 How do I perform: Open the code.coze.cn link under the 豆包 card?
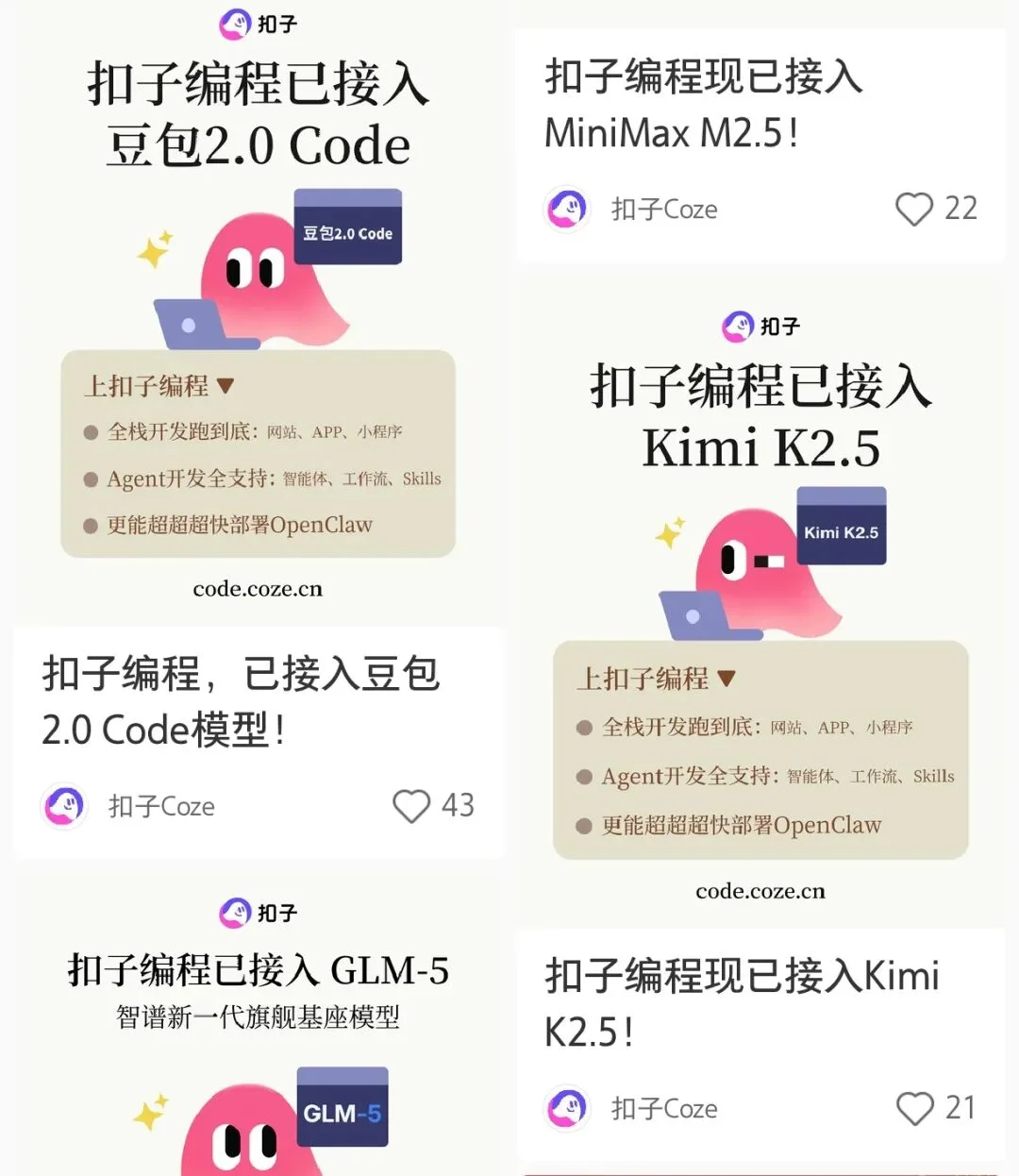tap(257, 588)
